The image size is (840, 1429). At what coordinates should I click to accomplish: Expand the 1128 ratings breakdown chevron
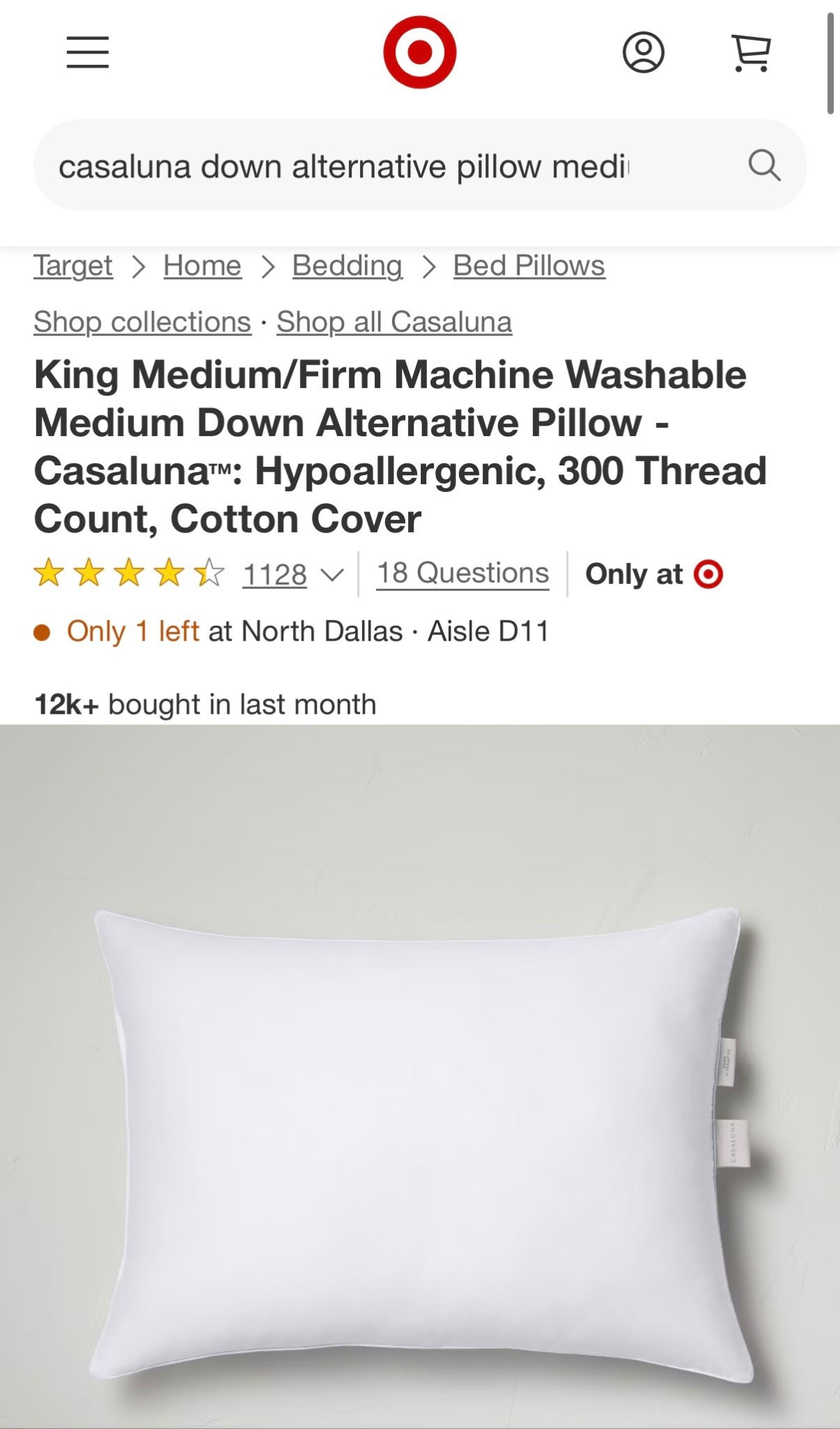coord(333,576)
